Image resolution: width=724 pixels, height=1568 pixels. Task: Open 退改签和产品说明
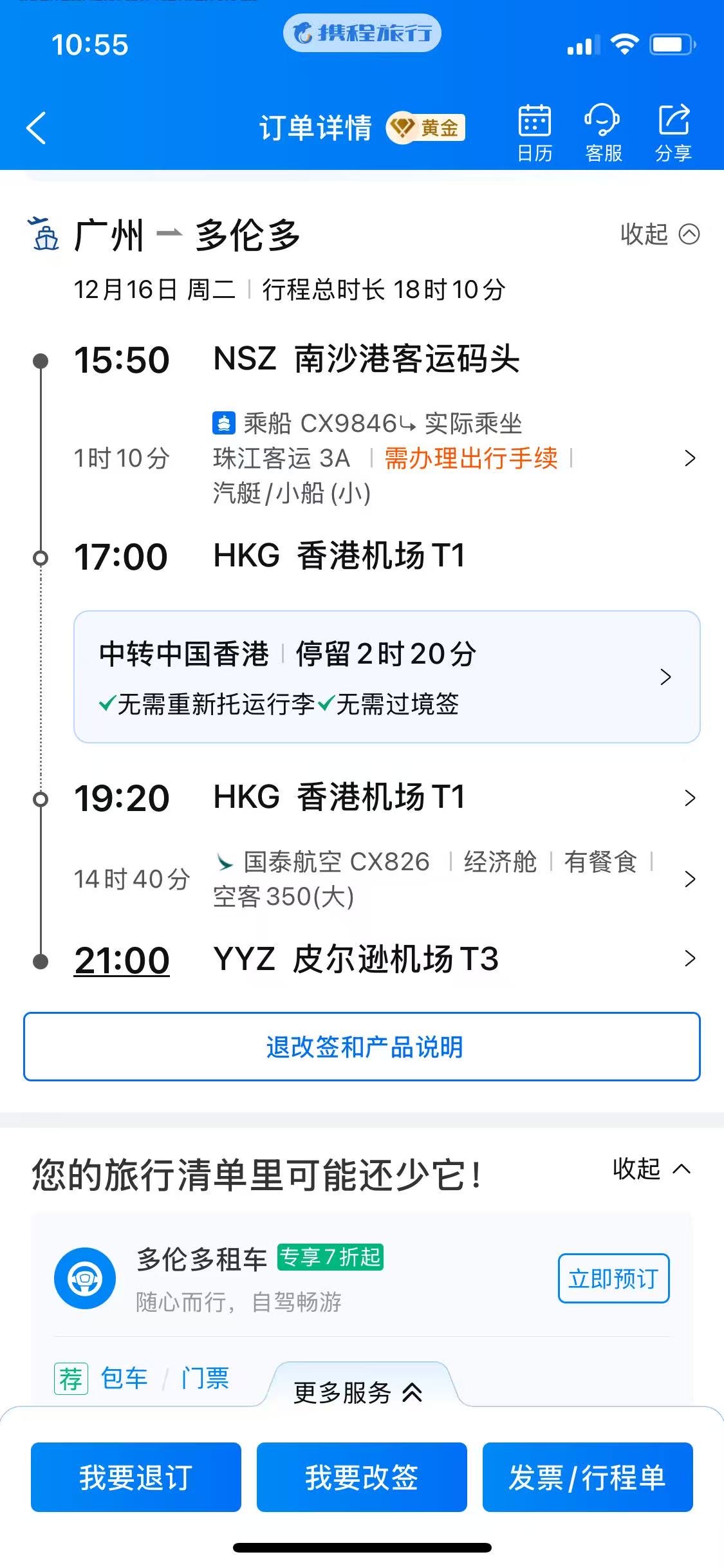coord(362,1047)
